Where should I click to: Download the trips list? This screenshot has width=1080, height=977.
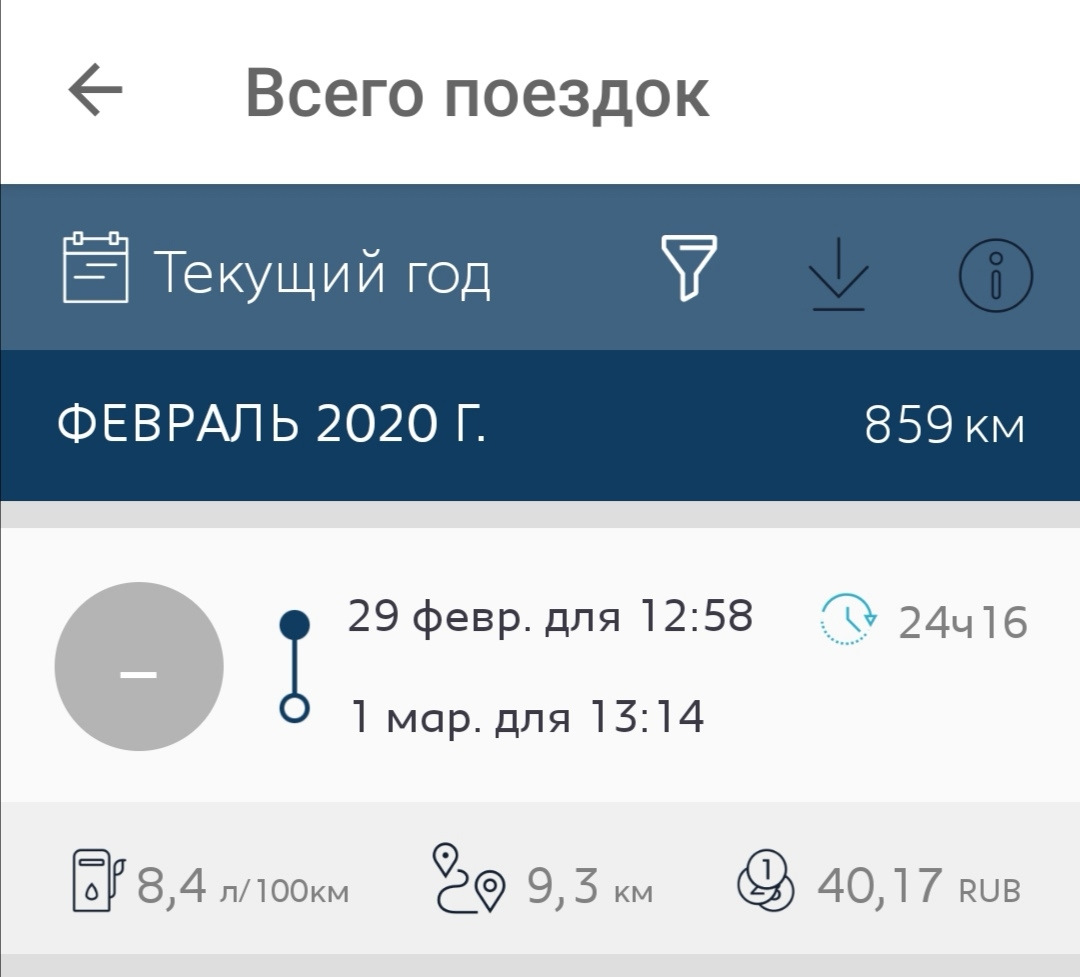tap(838, 274)
